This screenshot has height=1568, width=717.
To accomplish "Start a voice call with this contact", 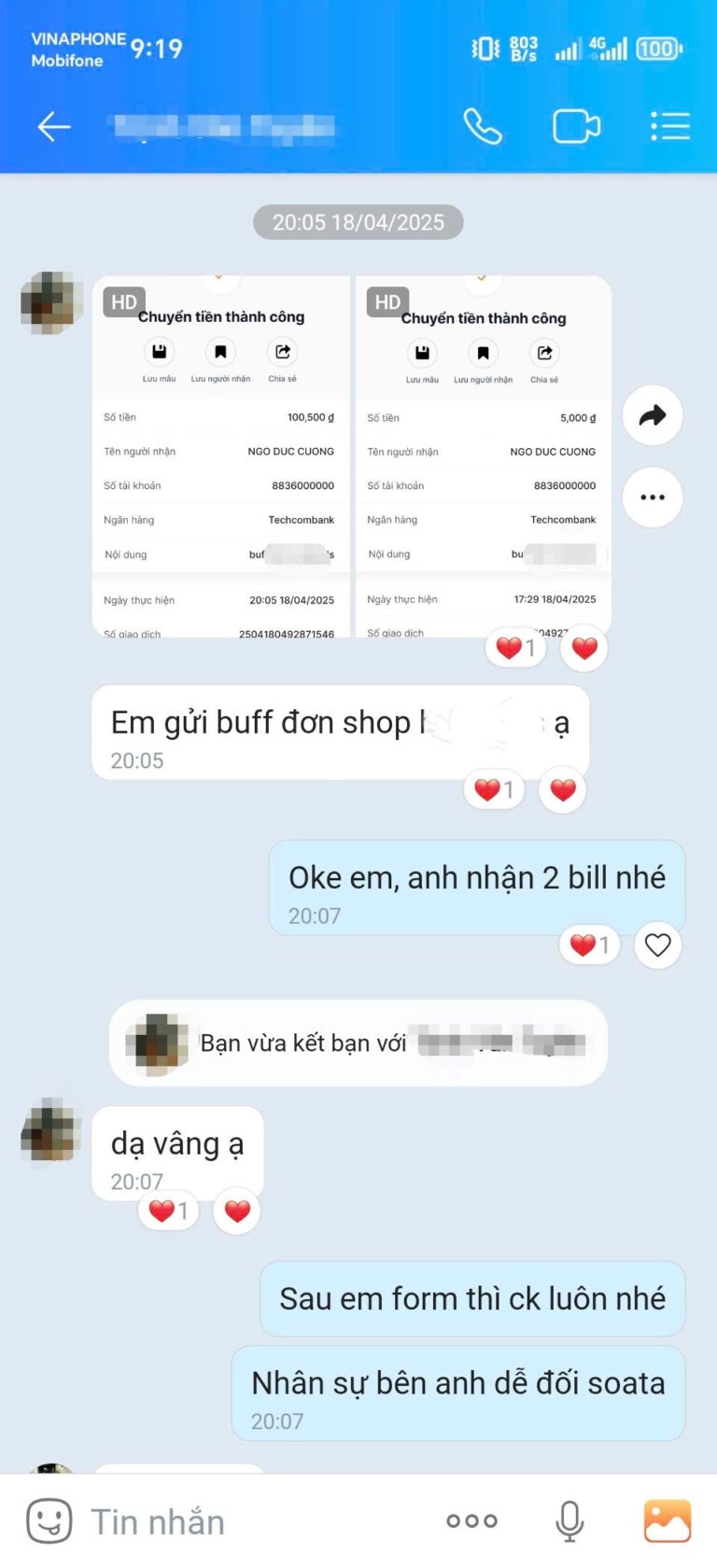I will pyautogui.click(x=483, y=126).
